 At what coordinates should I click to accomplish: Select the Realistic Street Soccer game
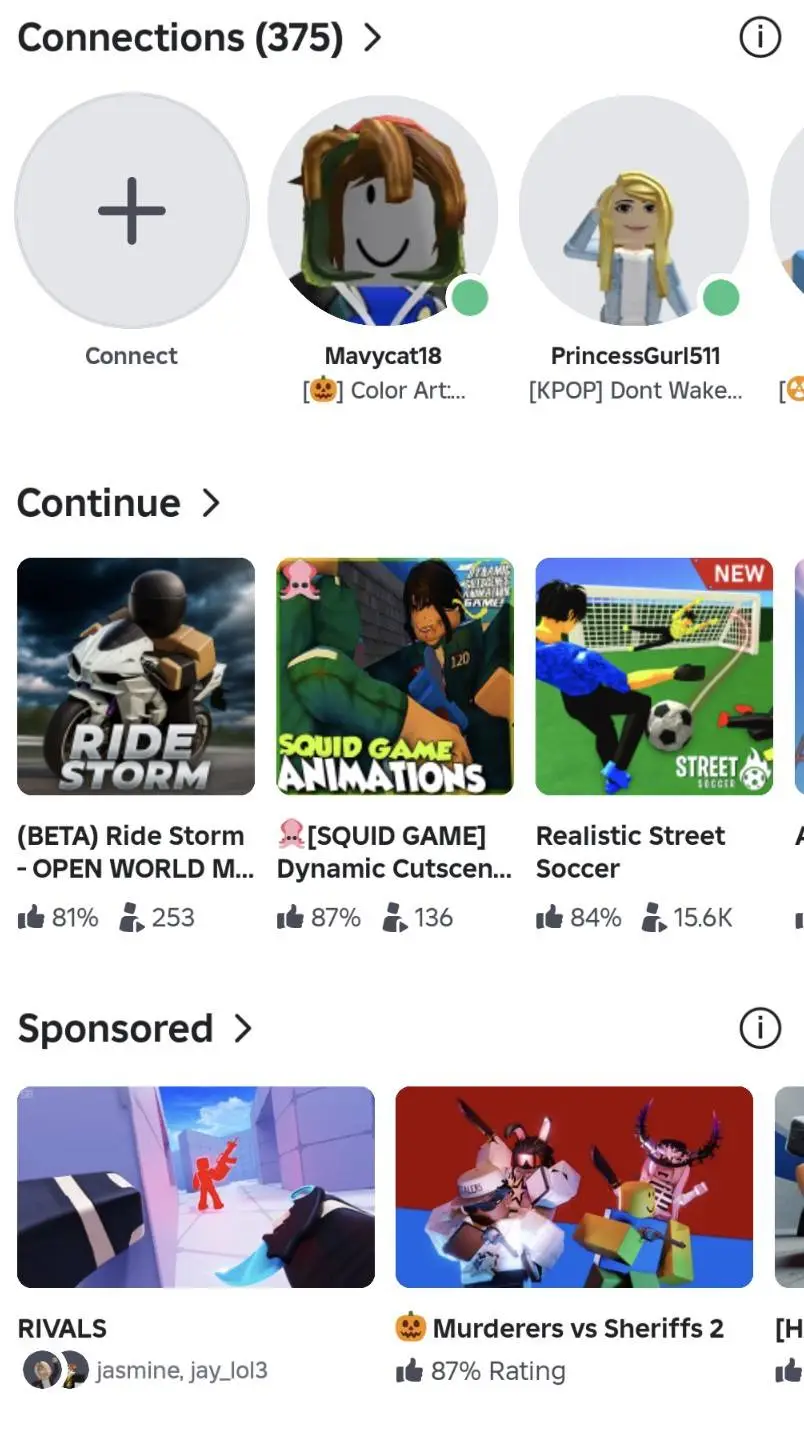(x=654, y=676)
